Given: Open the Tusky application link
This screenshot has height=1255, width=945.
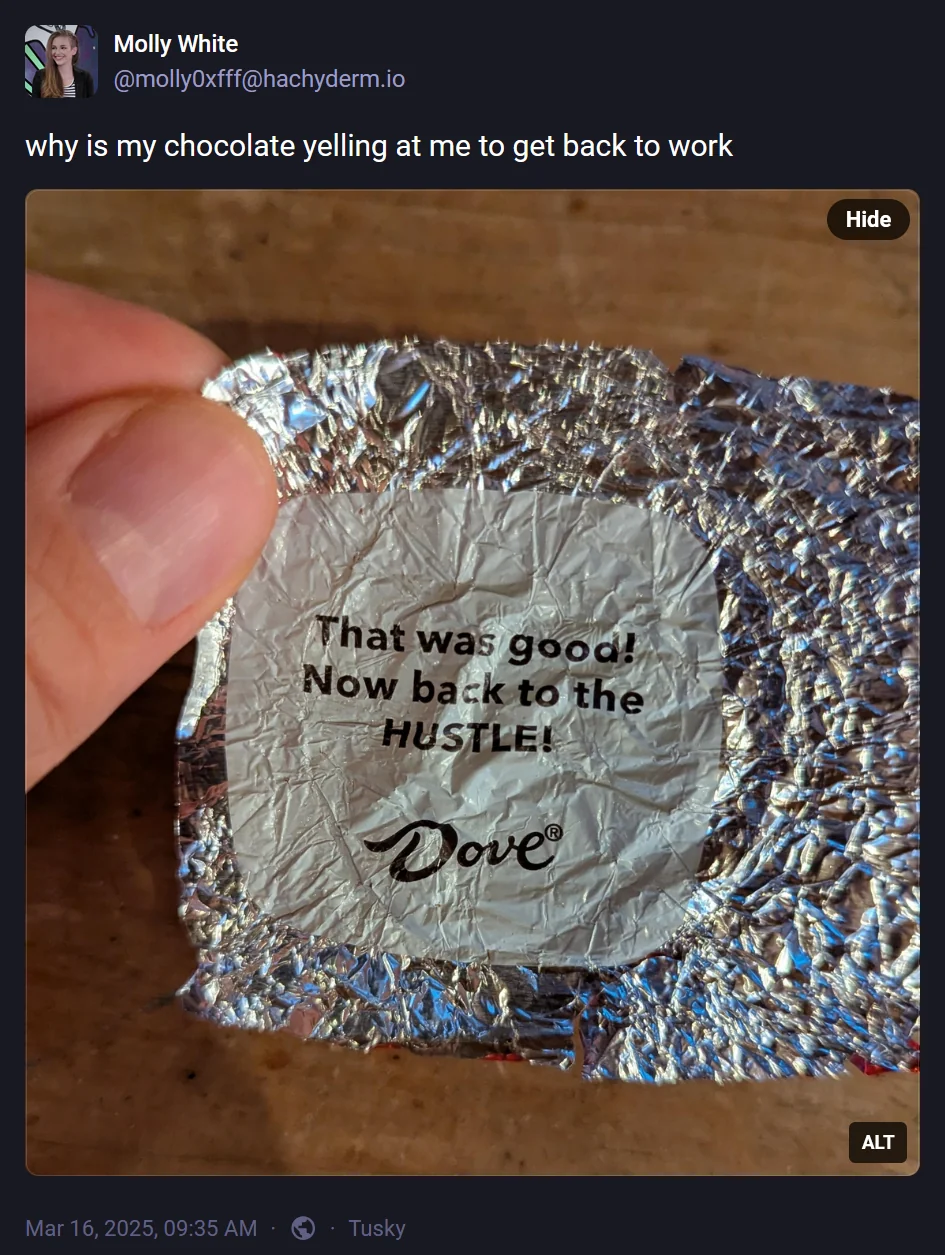Looking at the screenshot, I should [x=376, y=1228].
